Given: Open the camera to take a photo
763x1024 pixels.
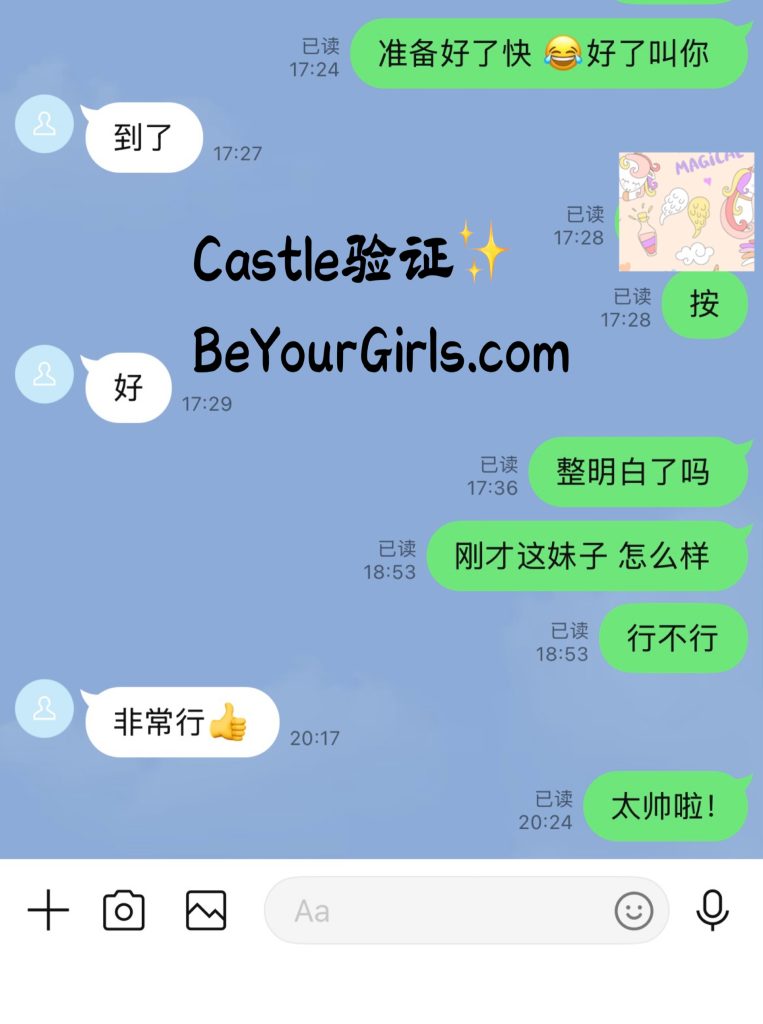Looking at the screenshot, I should (124, 911).
